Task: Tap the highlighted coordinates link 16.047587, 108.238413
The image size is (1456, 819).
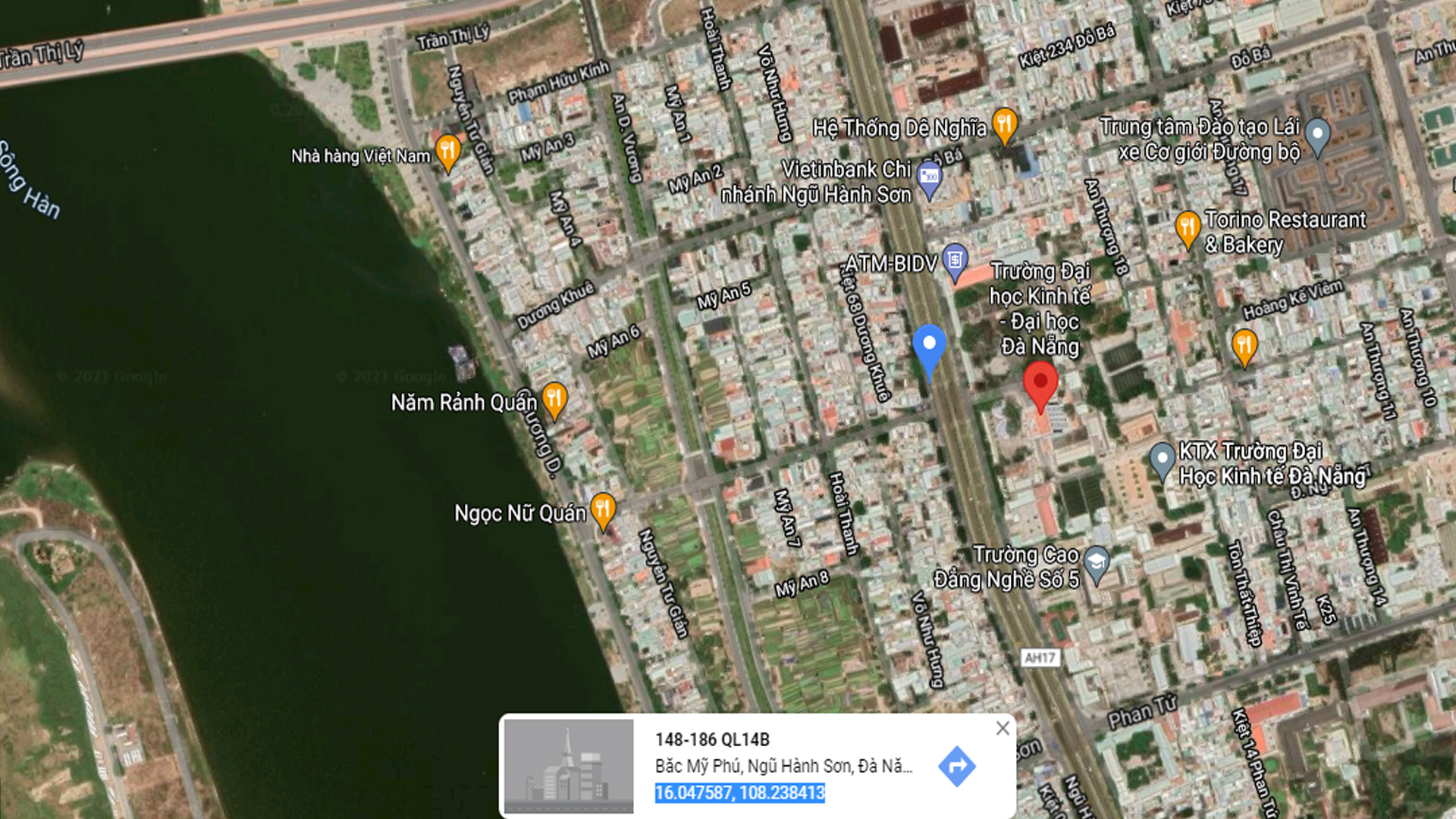Action: point(739,793)
